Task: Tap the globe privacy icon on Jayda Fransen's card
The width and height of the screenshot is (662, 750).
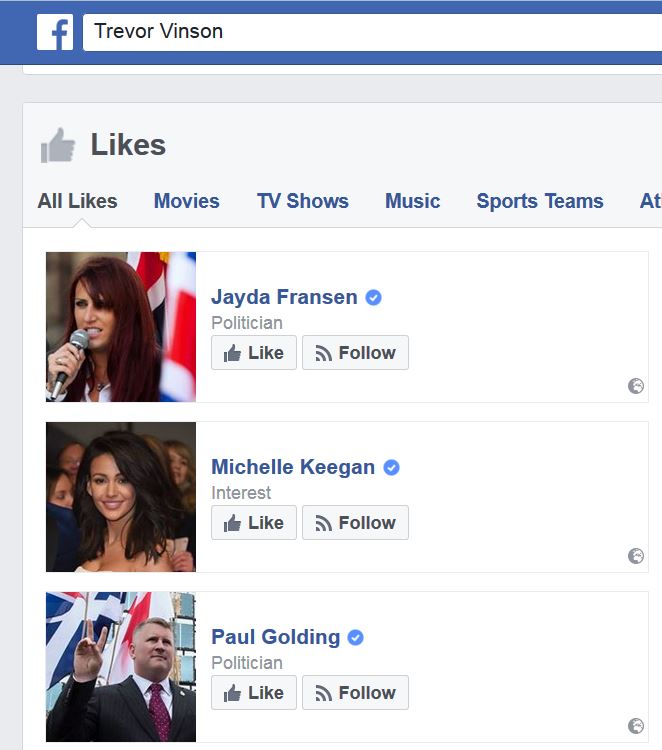Action: point(635,386)
